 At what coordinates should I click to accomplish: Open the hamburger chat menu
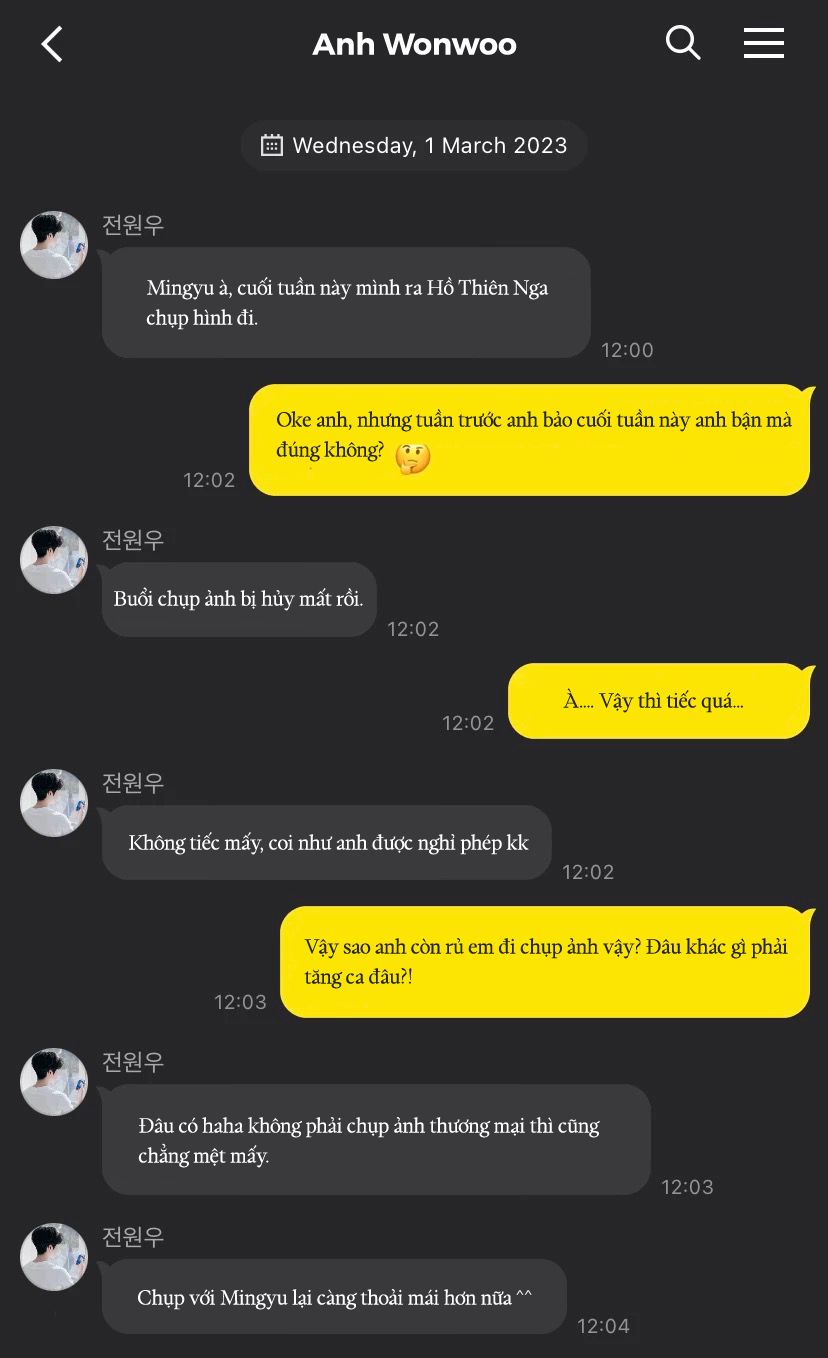(x=763, y=43)
